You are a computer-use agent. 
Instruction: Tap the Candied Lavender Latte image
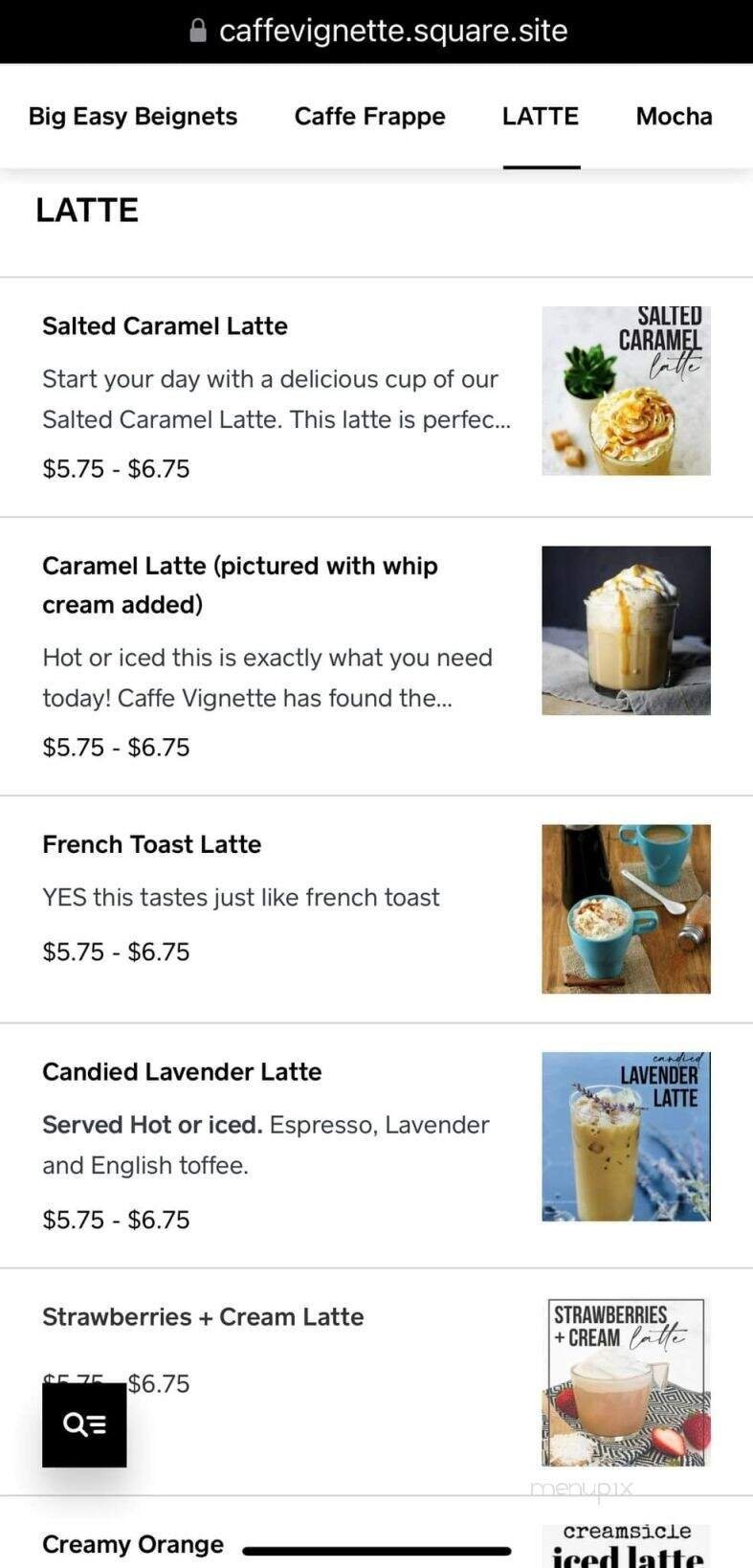click(x=625, y=1135)
